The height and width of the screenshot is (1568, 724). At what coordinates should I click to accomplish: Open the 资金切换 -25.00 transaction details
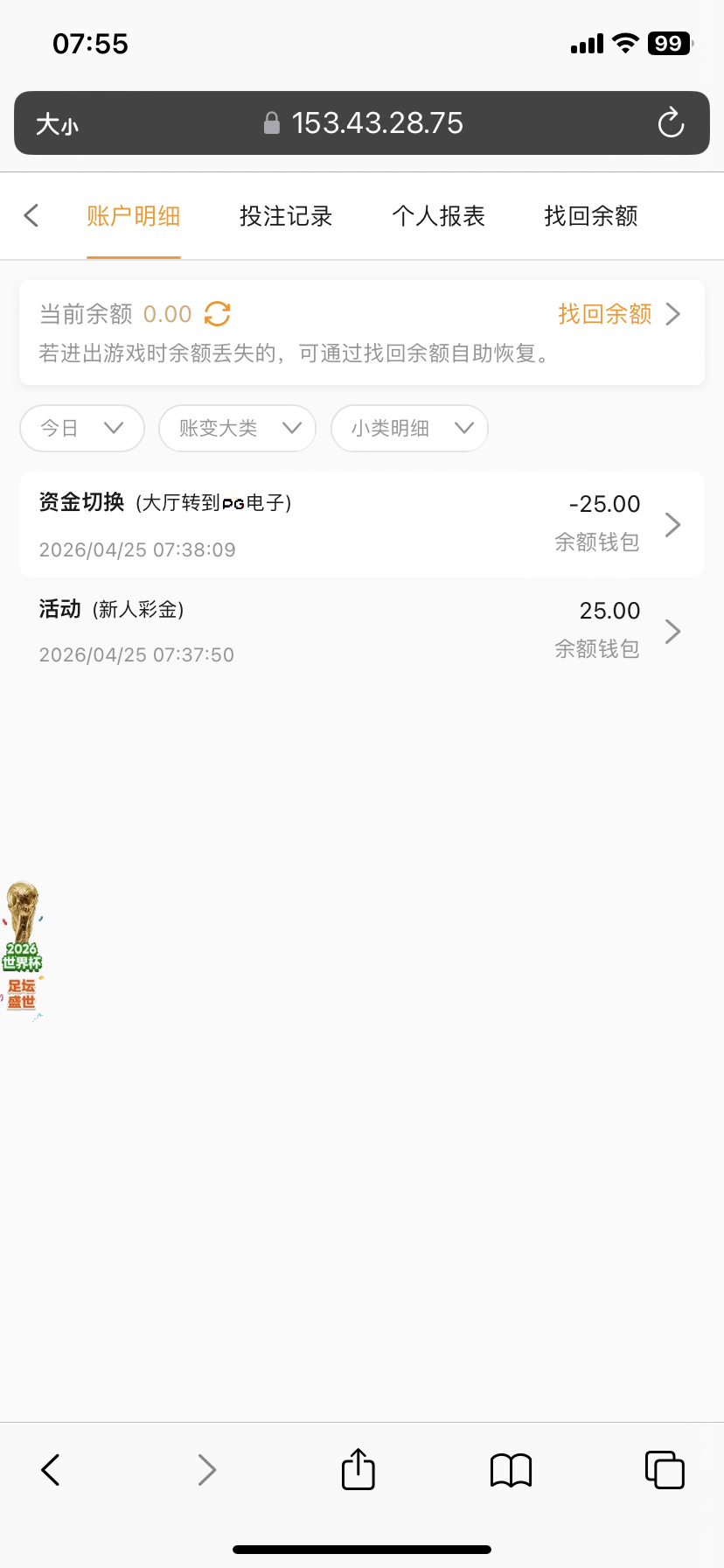(362, 525)
